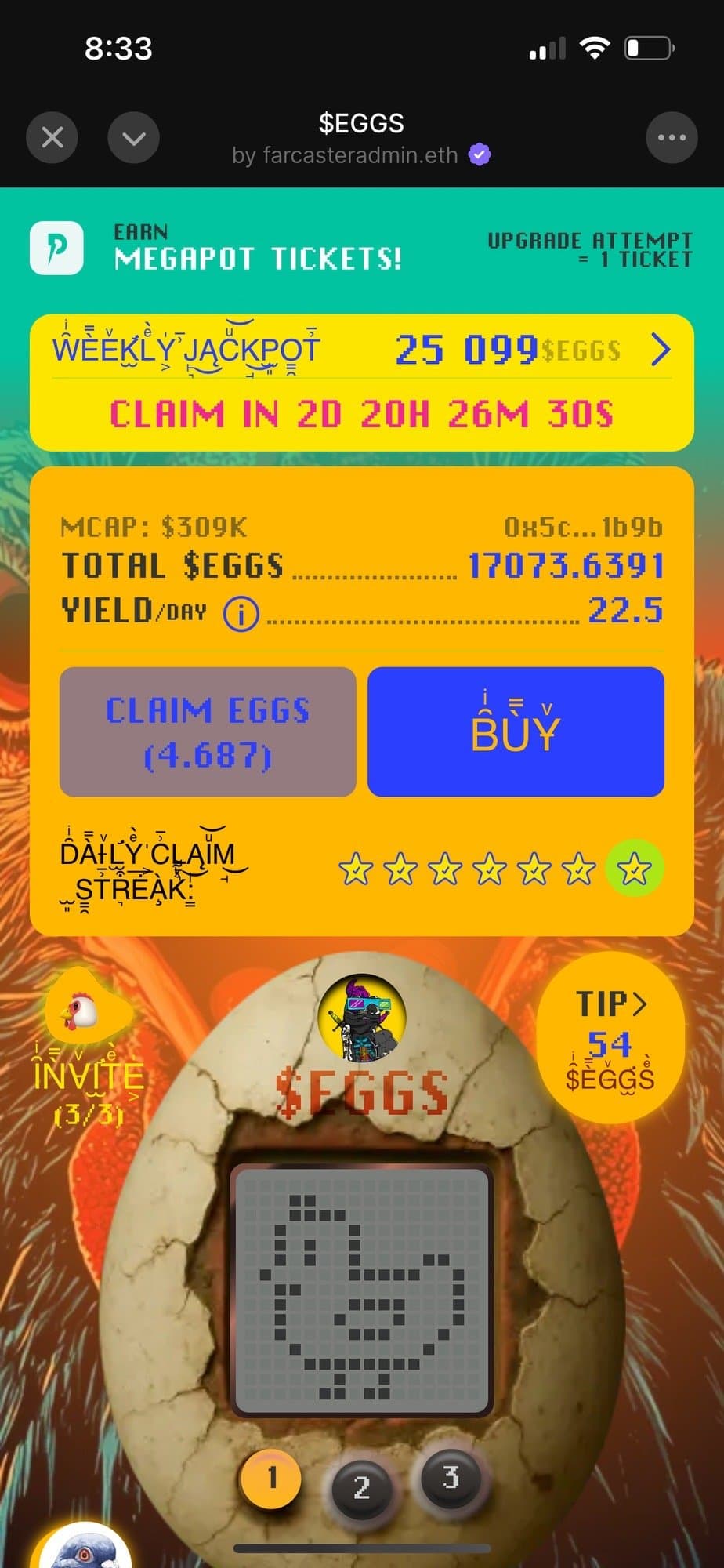Open the user avatar on the egg
Screen dimensions: 724x1568
(x=362, y=1019)
